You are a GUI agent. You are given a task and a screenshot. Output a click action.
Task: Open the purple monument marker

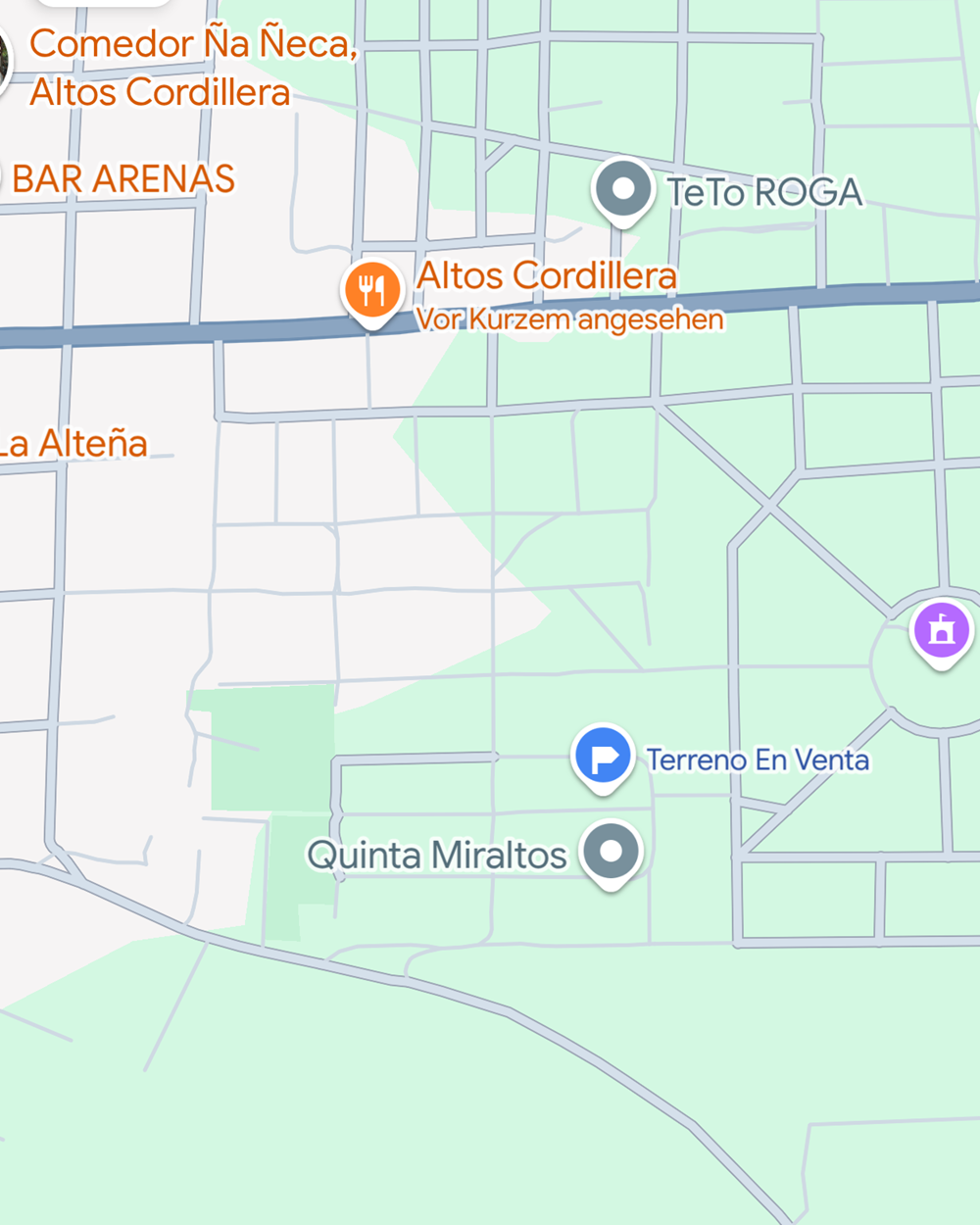tap(941, 631)
